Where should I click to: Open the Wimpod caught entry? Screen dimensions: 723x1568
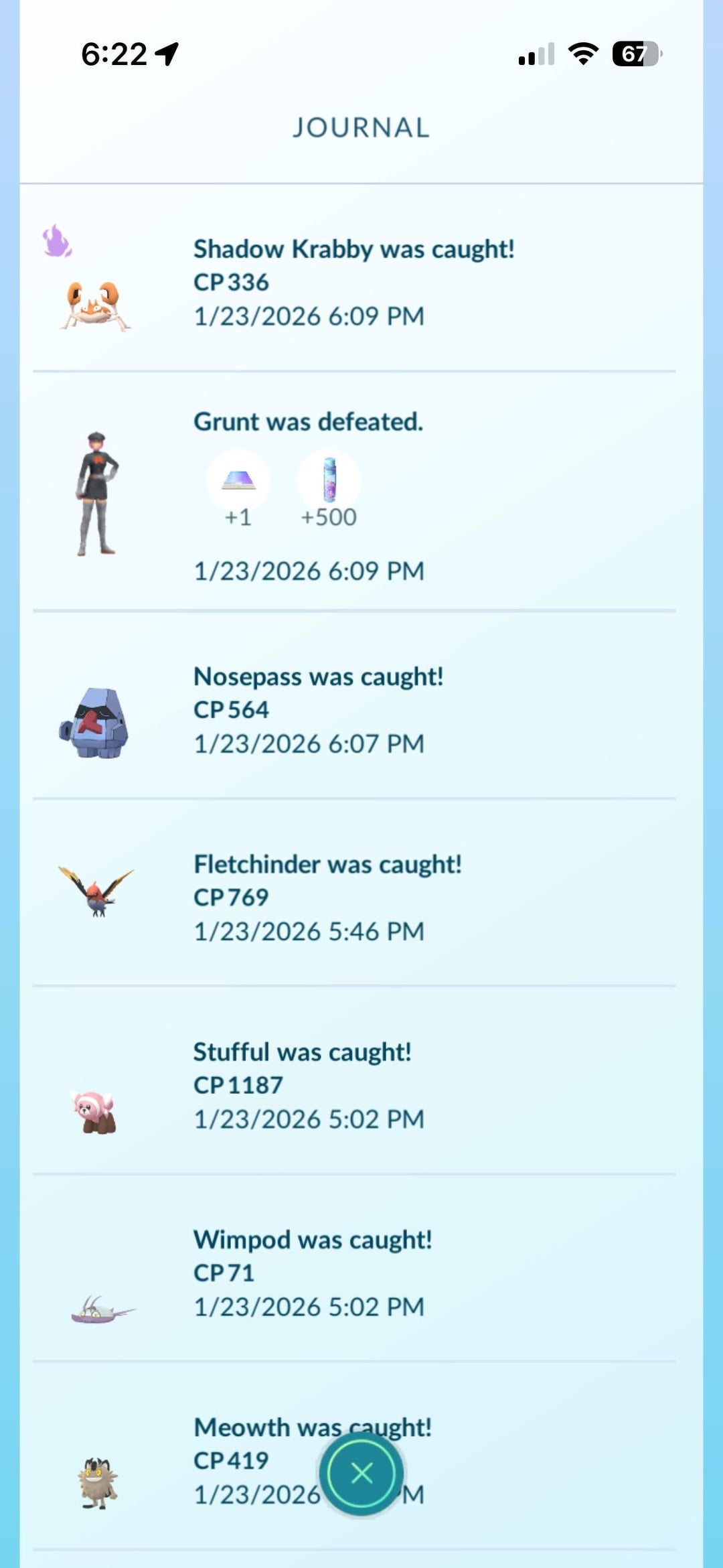point(313,1273)
